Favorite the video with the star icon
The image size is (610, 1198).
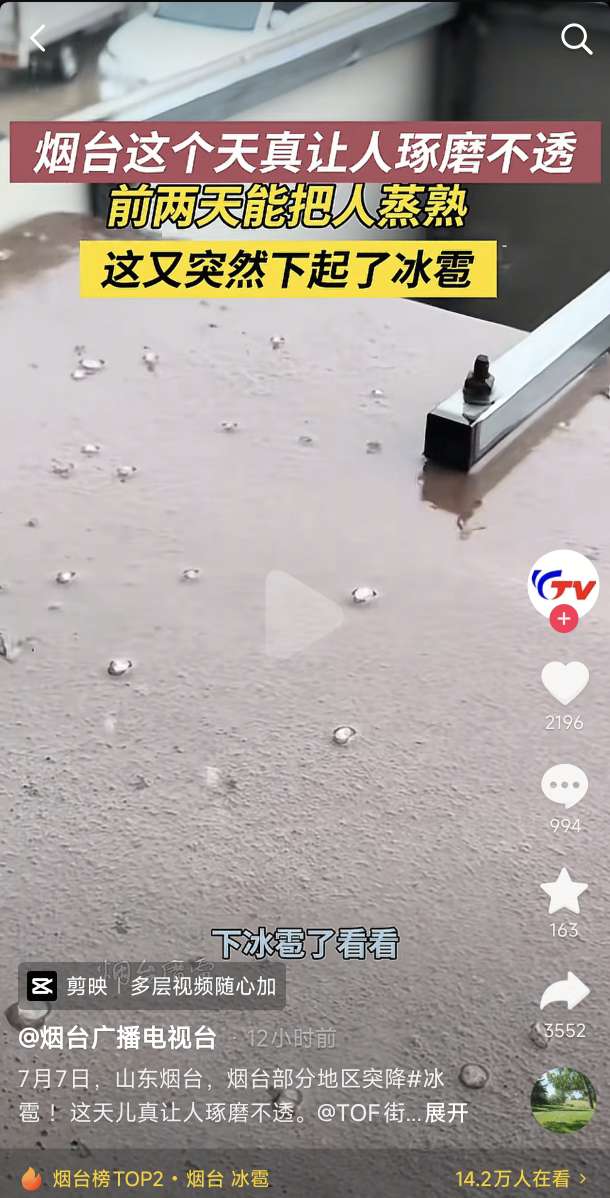tap(564, 892)
